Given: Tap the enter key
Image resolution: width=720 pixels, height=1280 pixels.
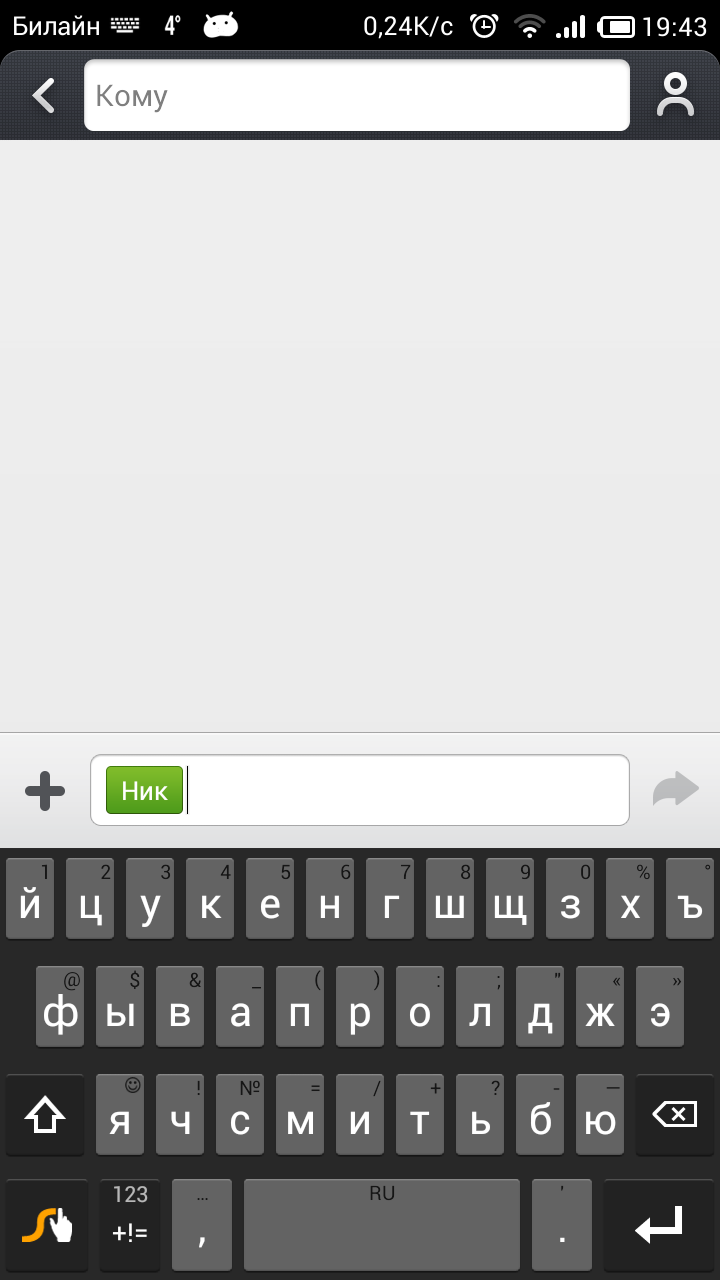Looking at the screenshot, I should coord(659,1224).
